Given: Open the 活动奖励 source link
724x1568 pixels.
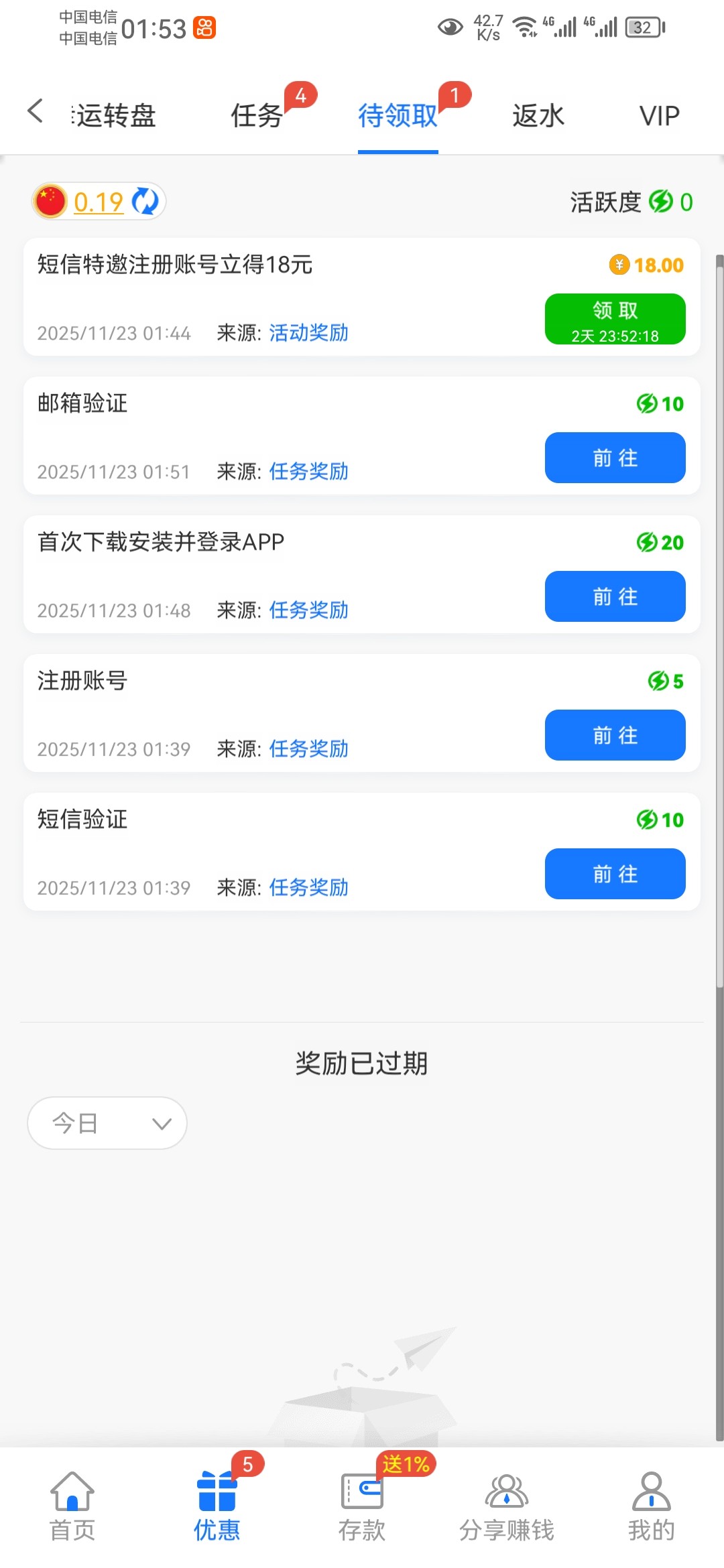Looking at the screenshot, I should [x=308, y=332].
